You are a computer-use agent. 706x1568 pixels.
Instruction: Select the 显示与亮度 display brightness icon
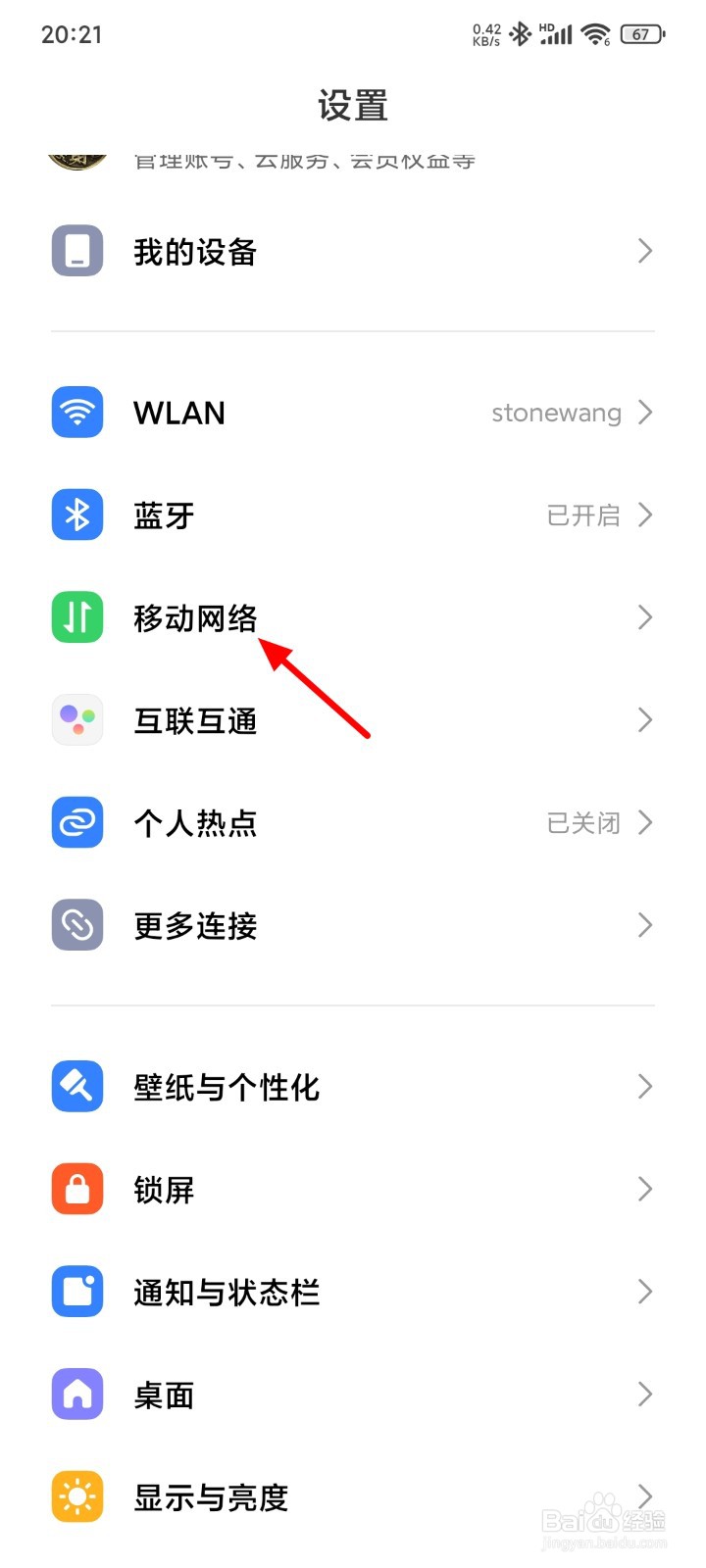click(76, 1496)
